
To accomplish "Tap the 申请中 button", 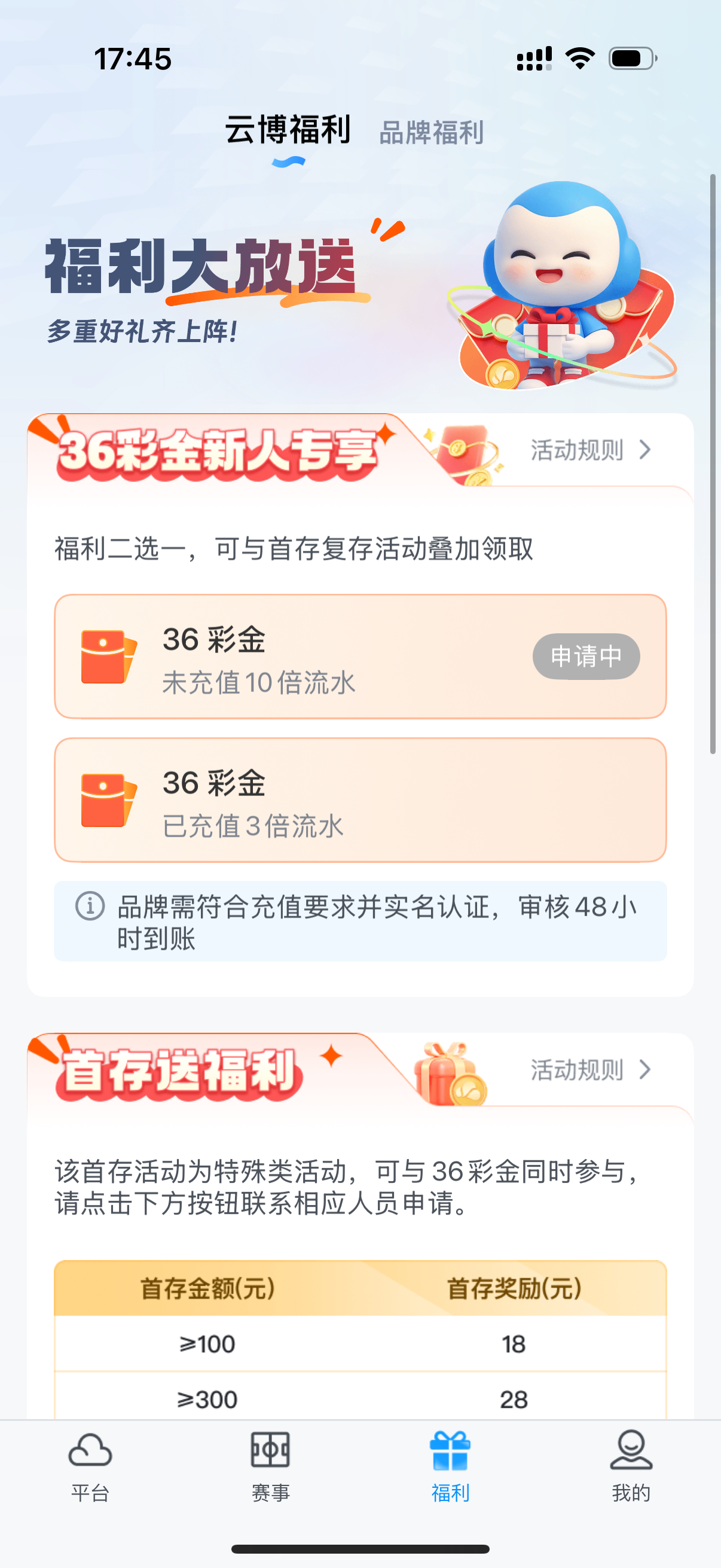I will click(585, 656).
